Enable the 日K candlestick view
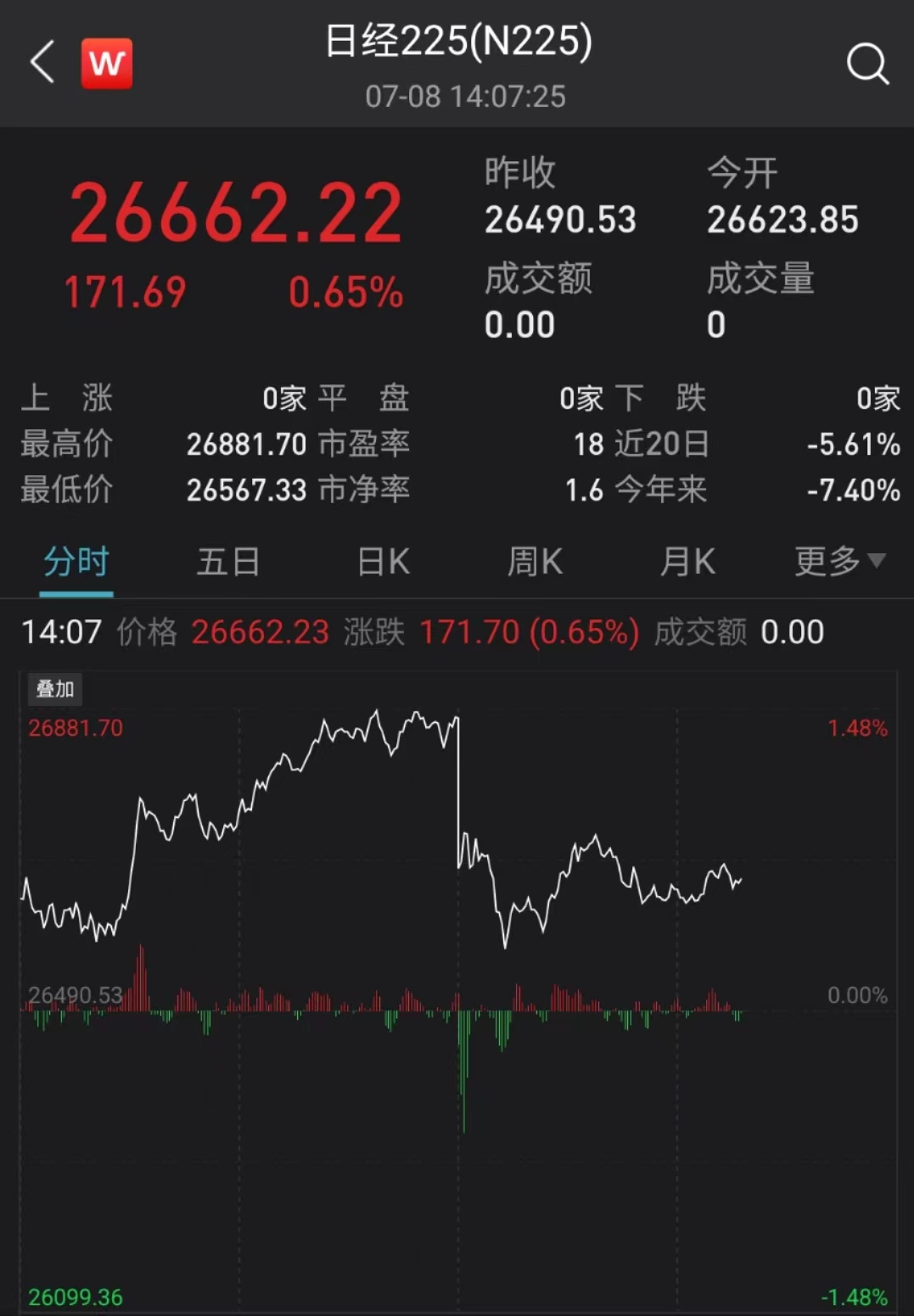914x1316 pixels. click(x=381, y=562)
